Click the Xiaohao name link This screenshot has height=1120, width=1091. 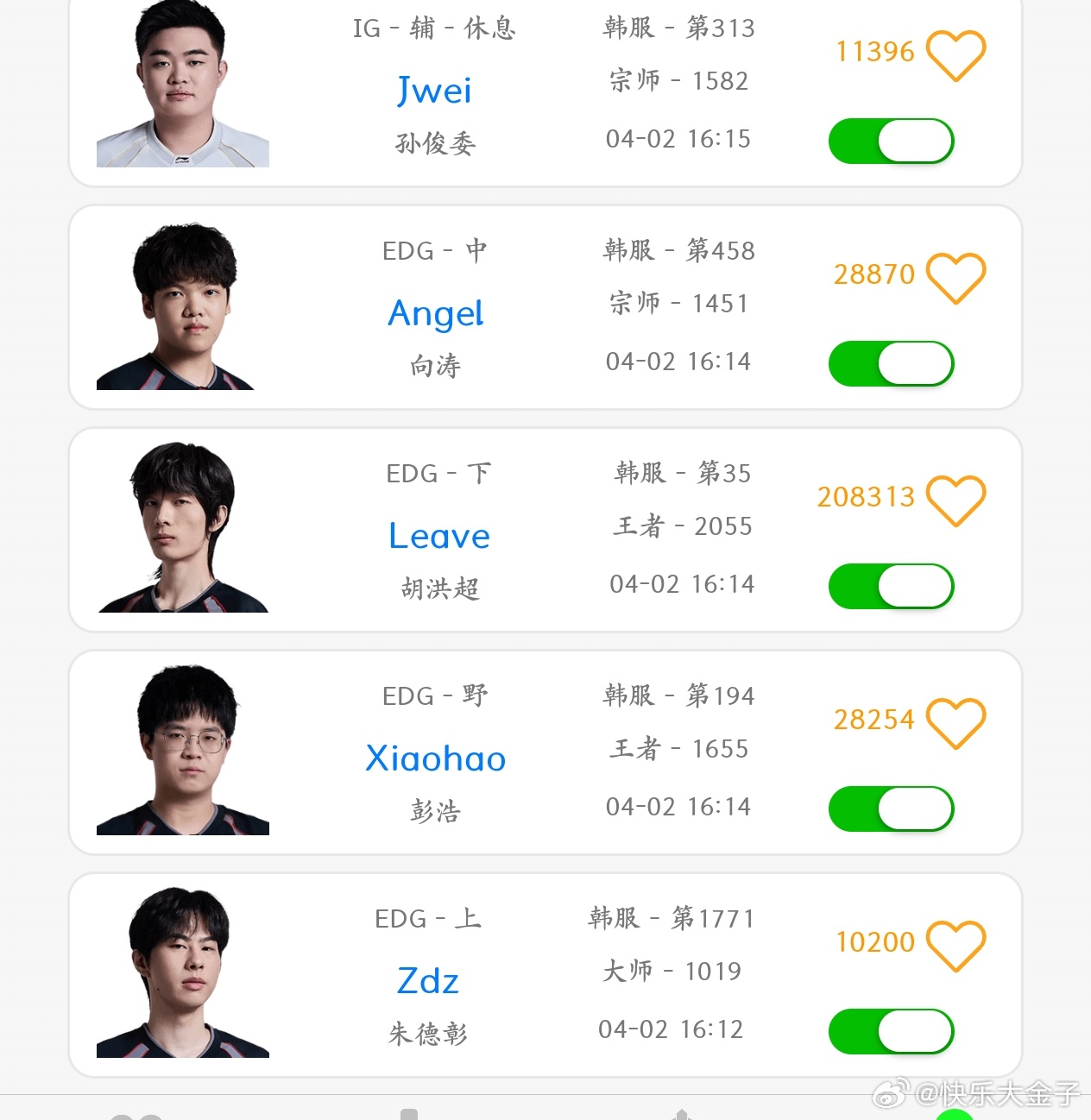coord(435,758)
